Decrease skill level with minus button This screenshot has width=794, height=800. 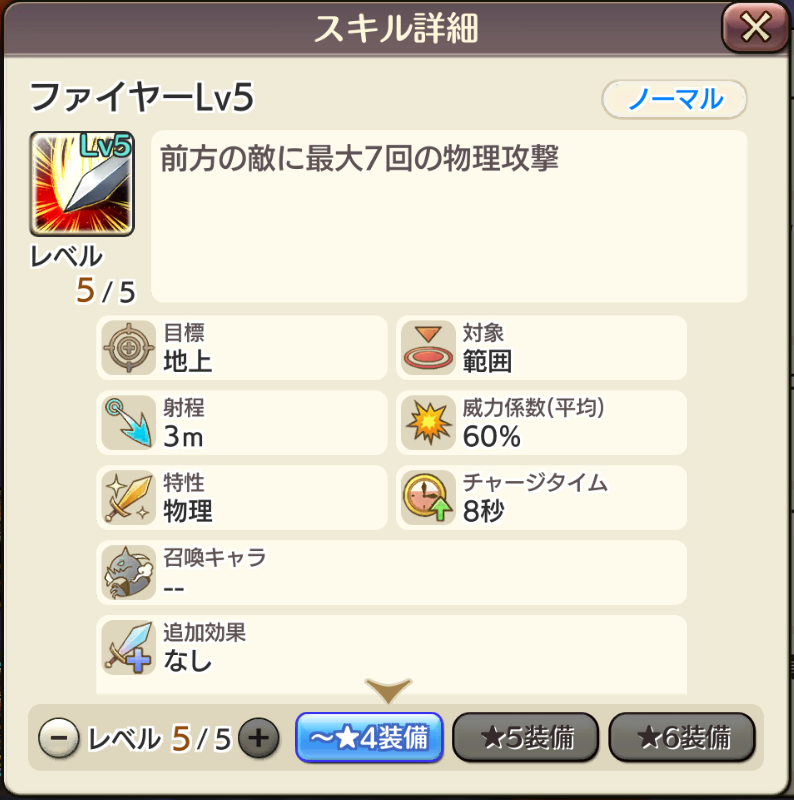point(59,739)
